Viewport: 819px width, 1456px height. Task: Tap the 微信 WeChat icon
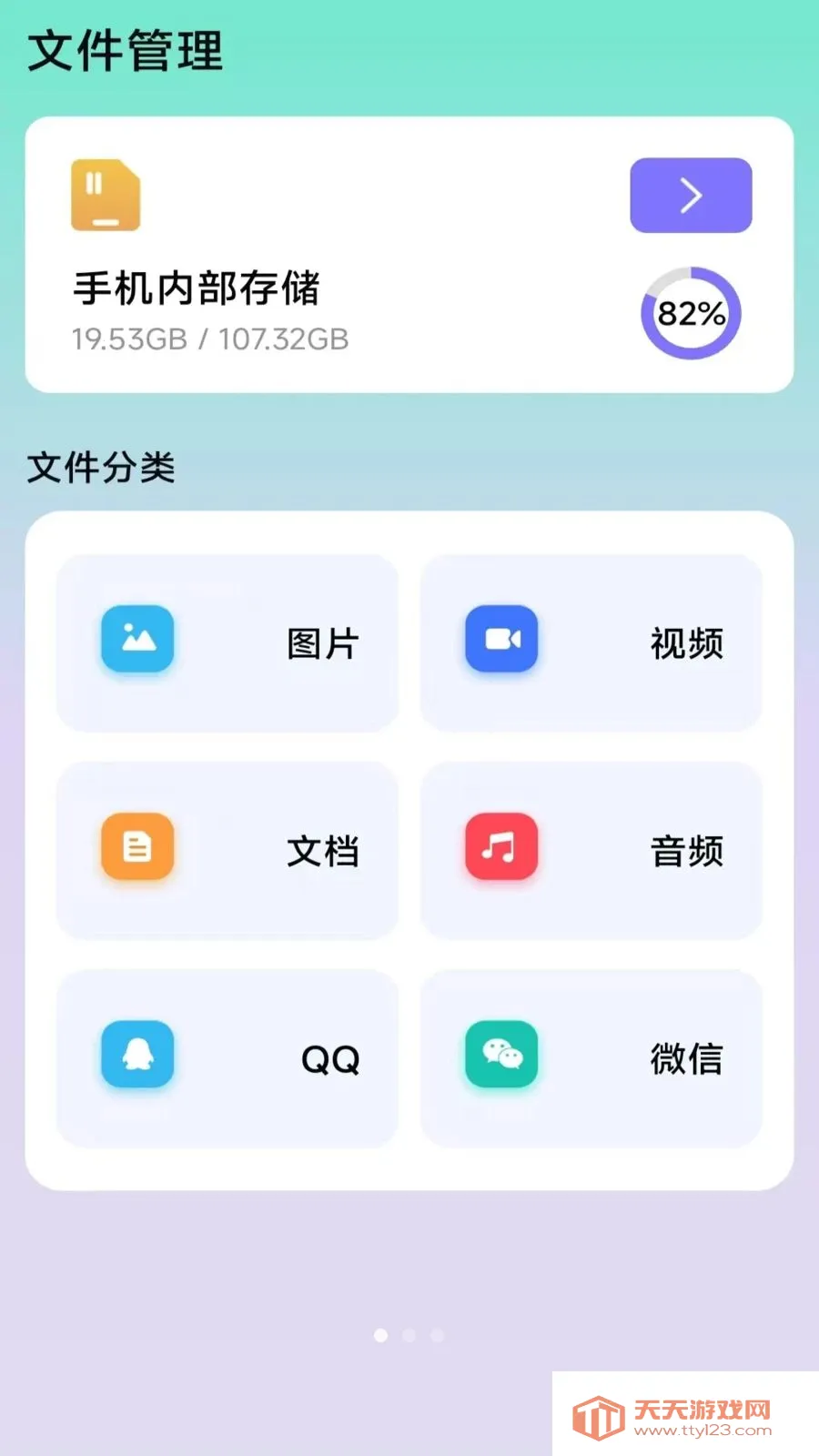[501, 1056]
